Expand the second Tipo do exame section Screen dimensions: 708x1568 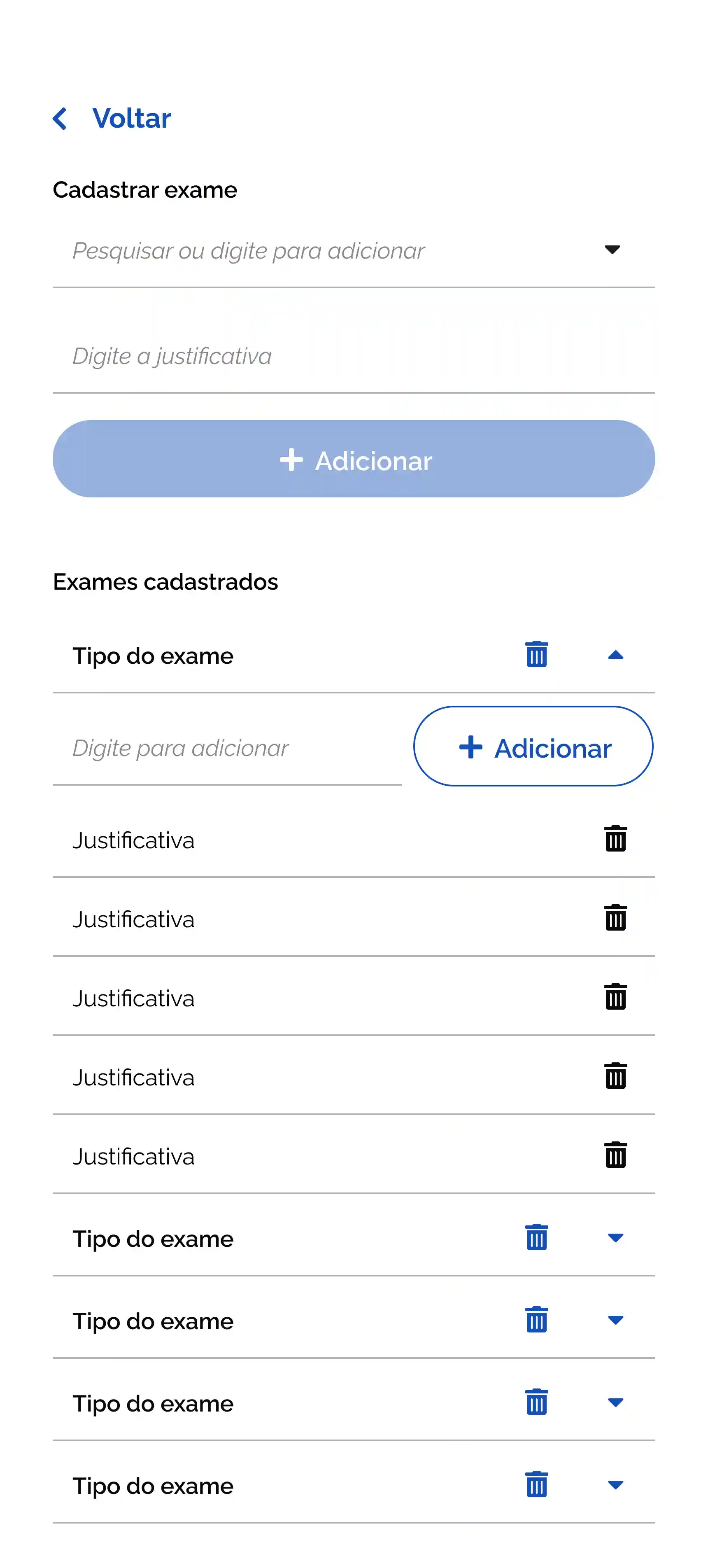pos(616,1237)
